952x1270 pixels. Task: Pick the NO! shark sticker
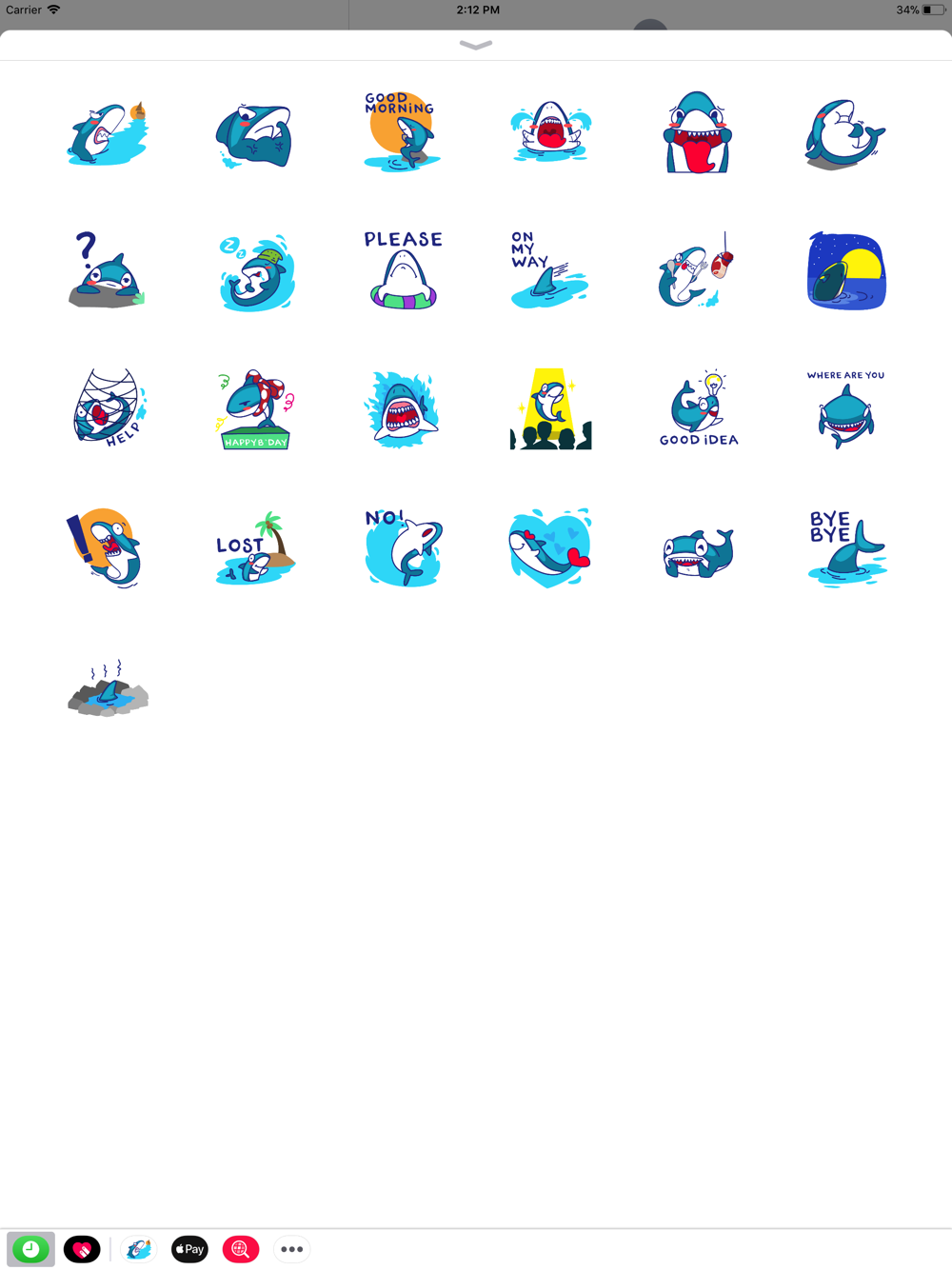click(x=403, y=547)
